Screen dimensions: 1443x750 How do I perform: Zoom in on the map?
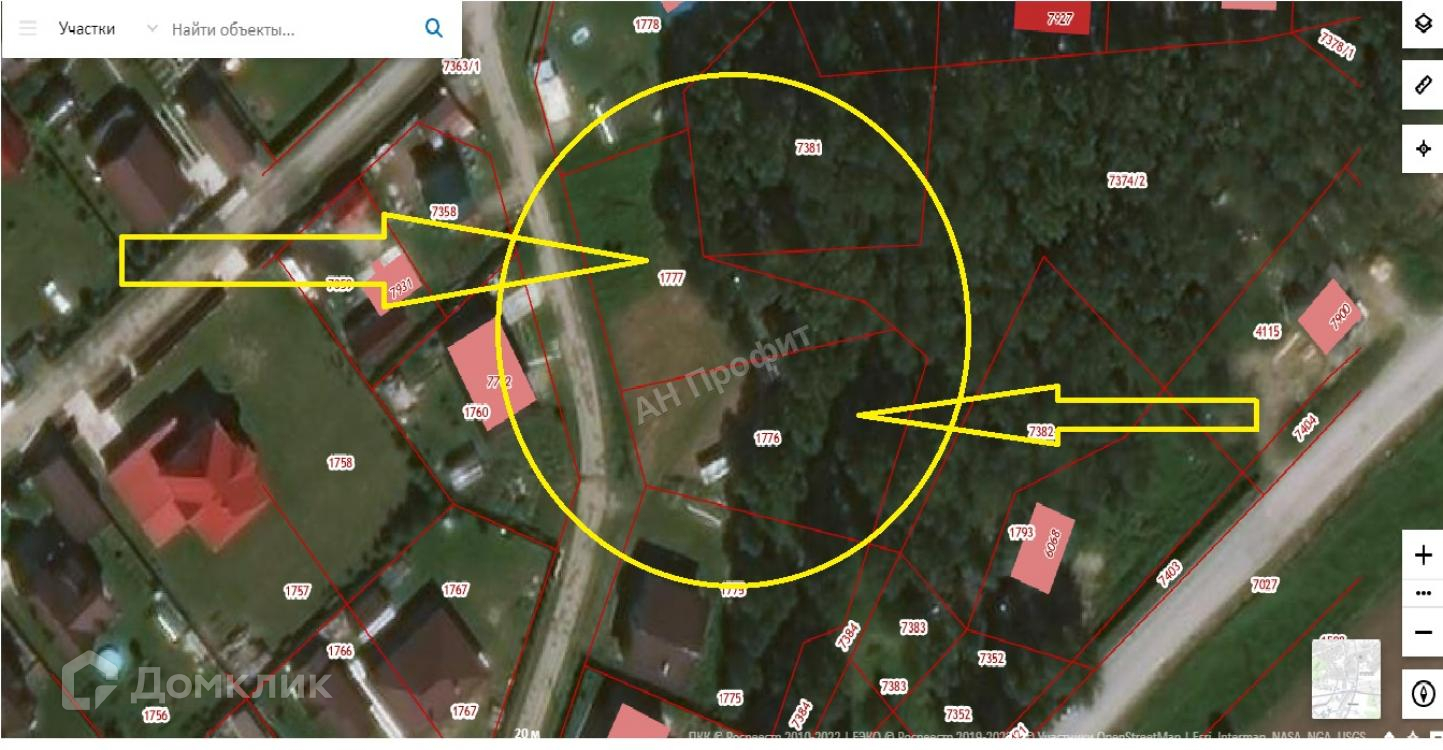click(x=1423, y=557)
